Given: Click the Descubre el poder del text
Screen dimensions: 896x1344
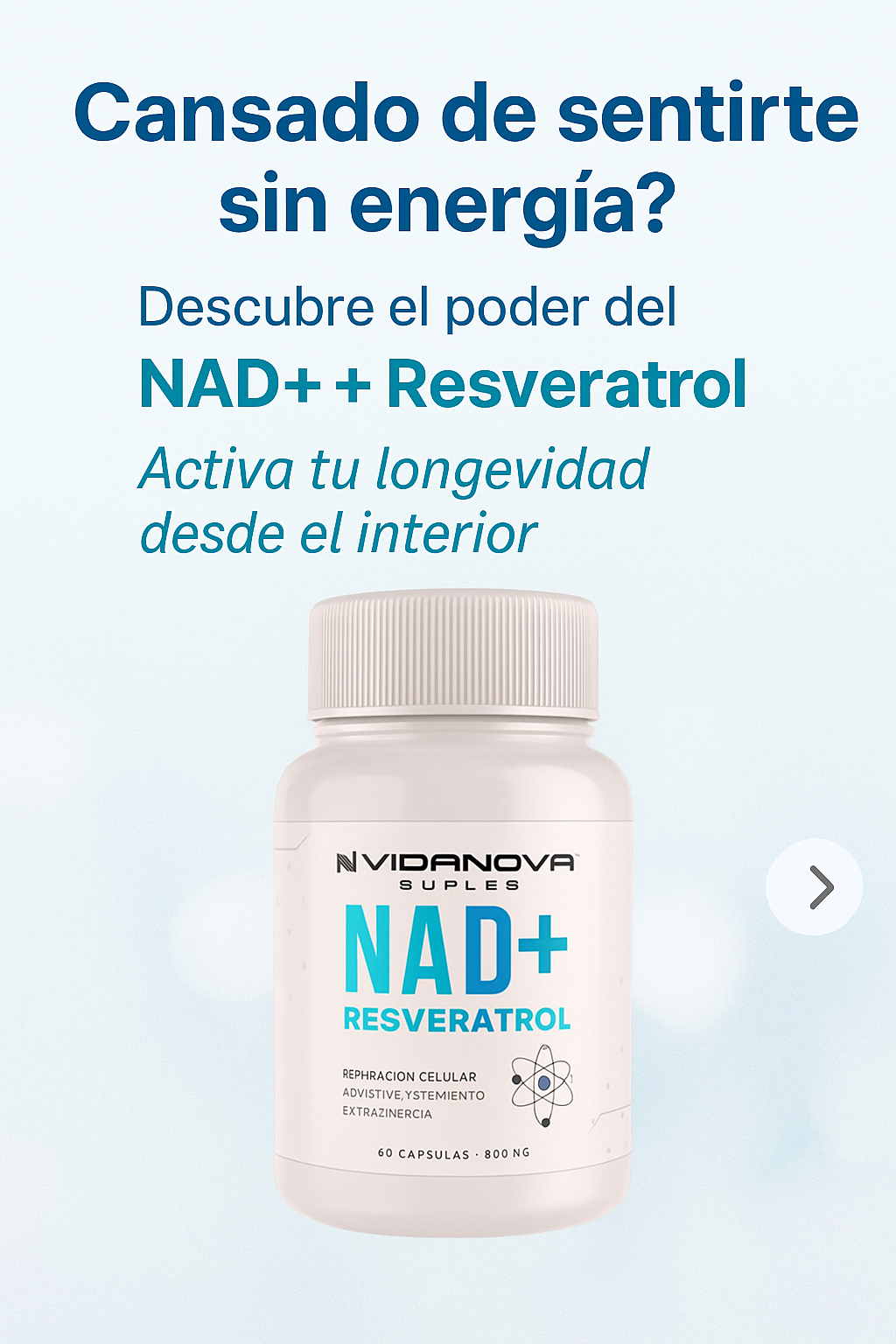Looking at the screenshot, I should coord(407,309).
